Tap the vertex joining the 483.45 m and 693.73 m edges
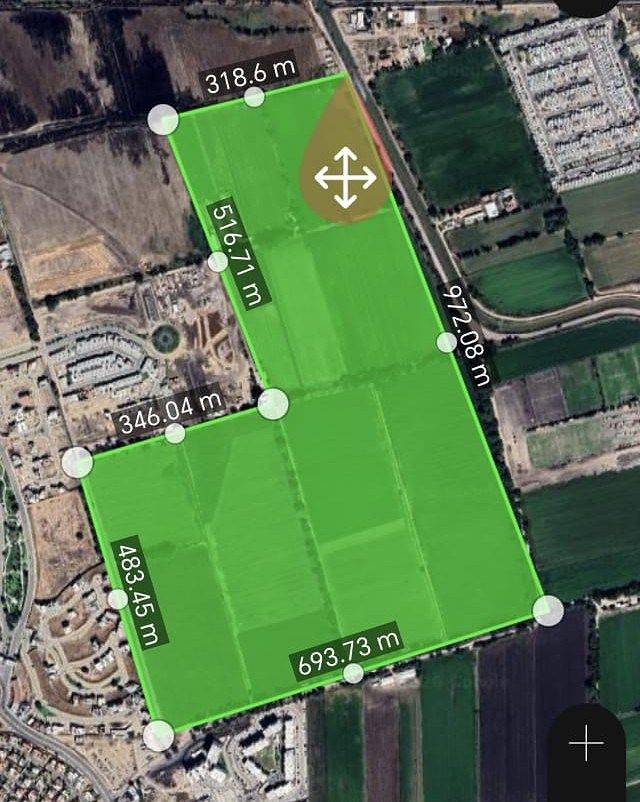 158,735
